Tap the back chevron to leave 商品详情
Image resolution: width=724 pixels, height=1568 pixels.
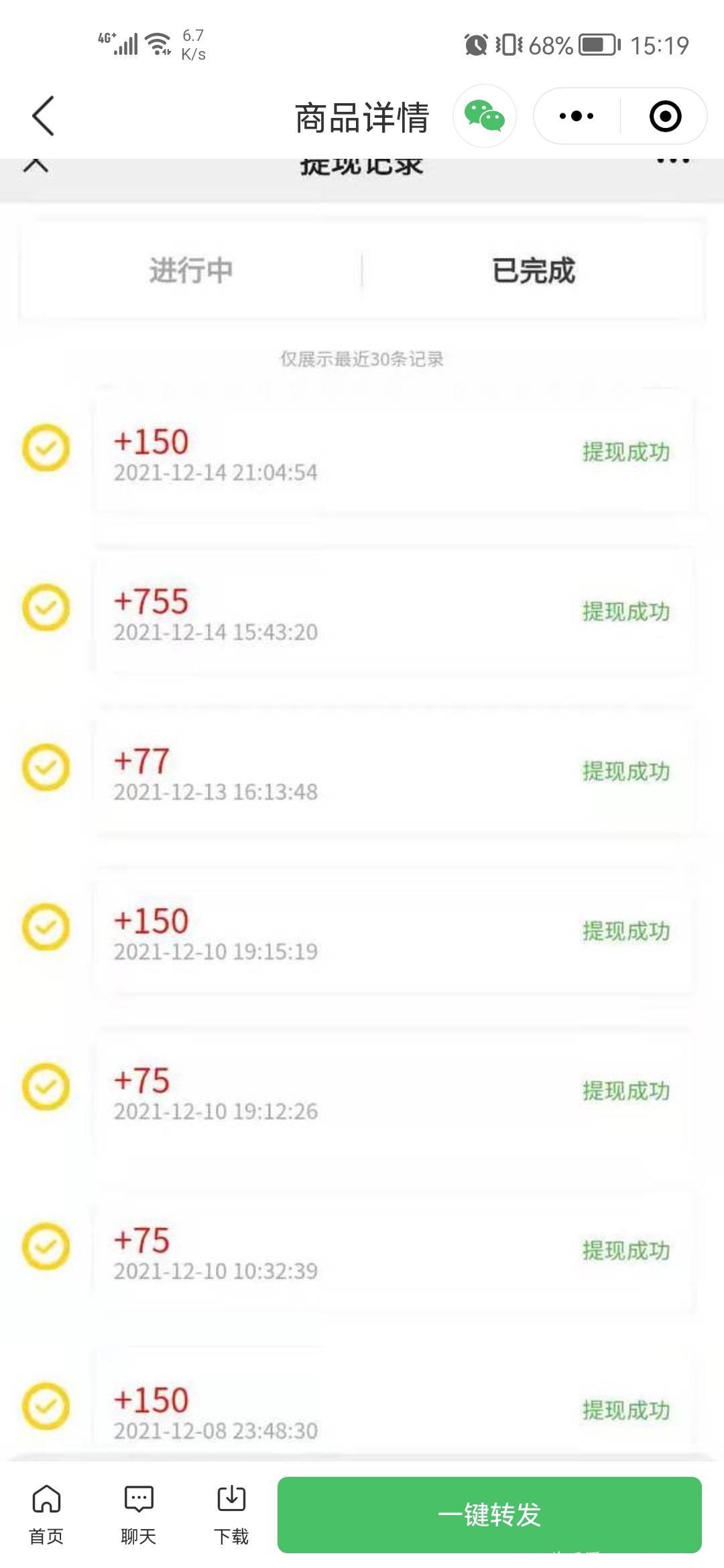click(43, 115)
